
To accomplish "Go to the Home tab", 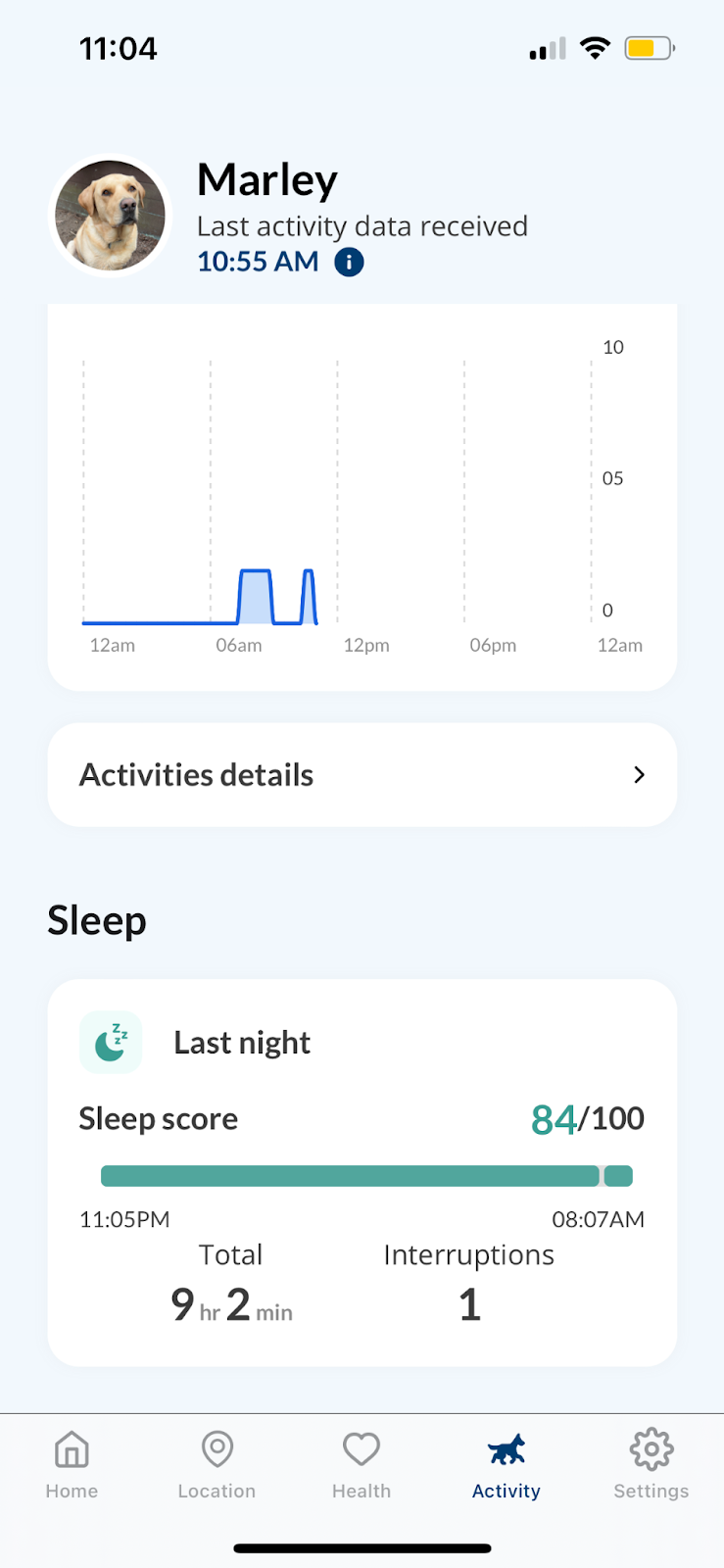I will pyautogui.click(x=72, y=1465).
